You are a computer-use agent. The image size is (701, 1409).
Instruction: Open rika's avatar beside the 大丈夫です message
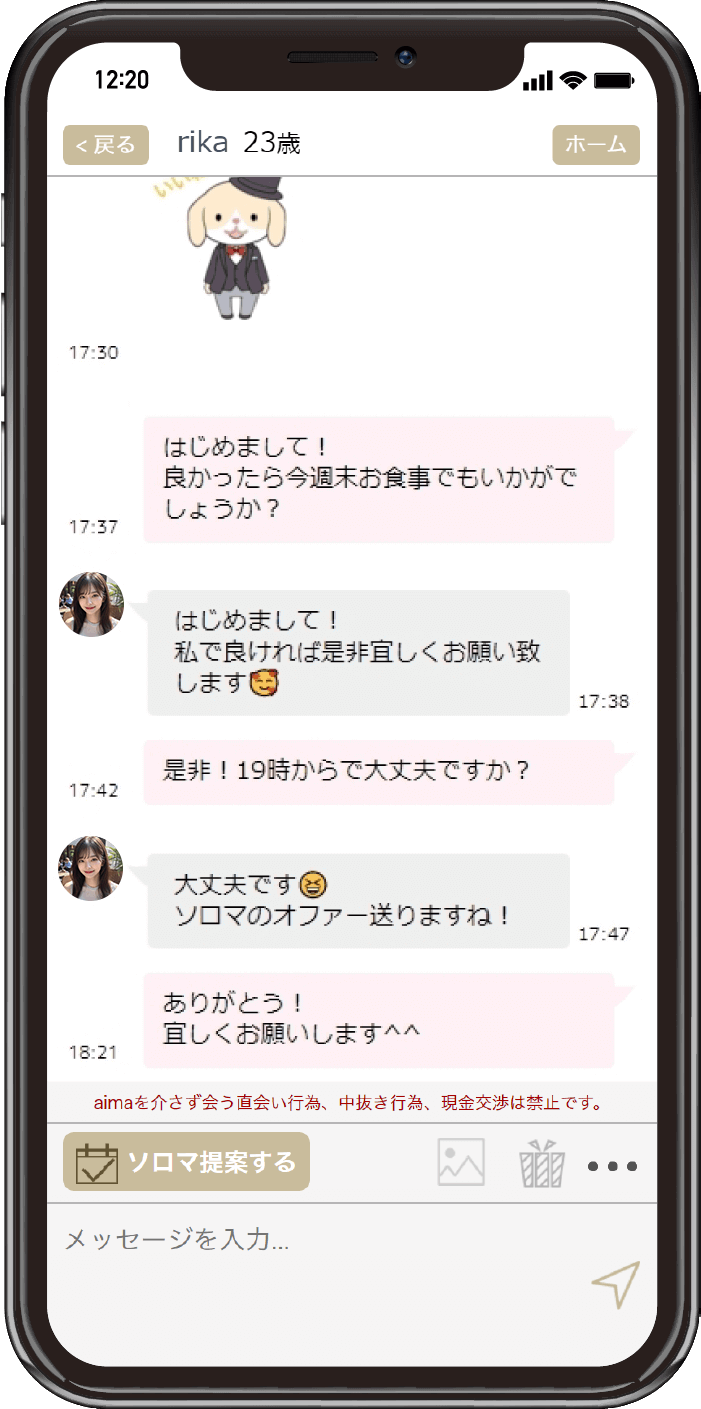[91, 868]
